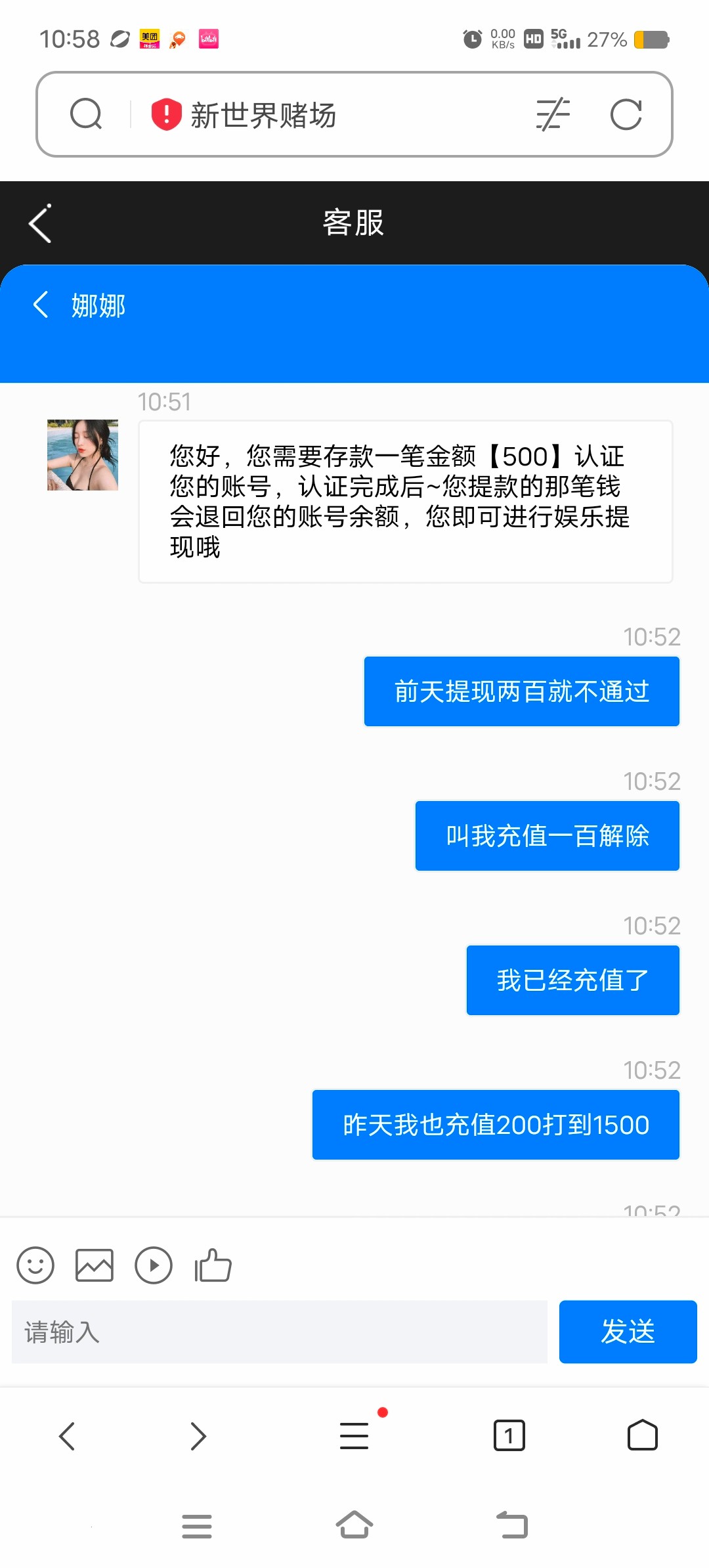Viewport: 709px width, 1568px height.
Task: Reload the current page
Action: pos(626,115)
